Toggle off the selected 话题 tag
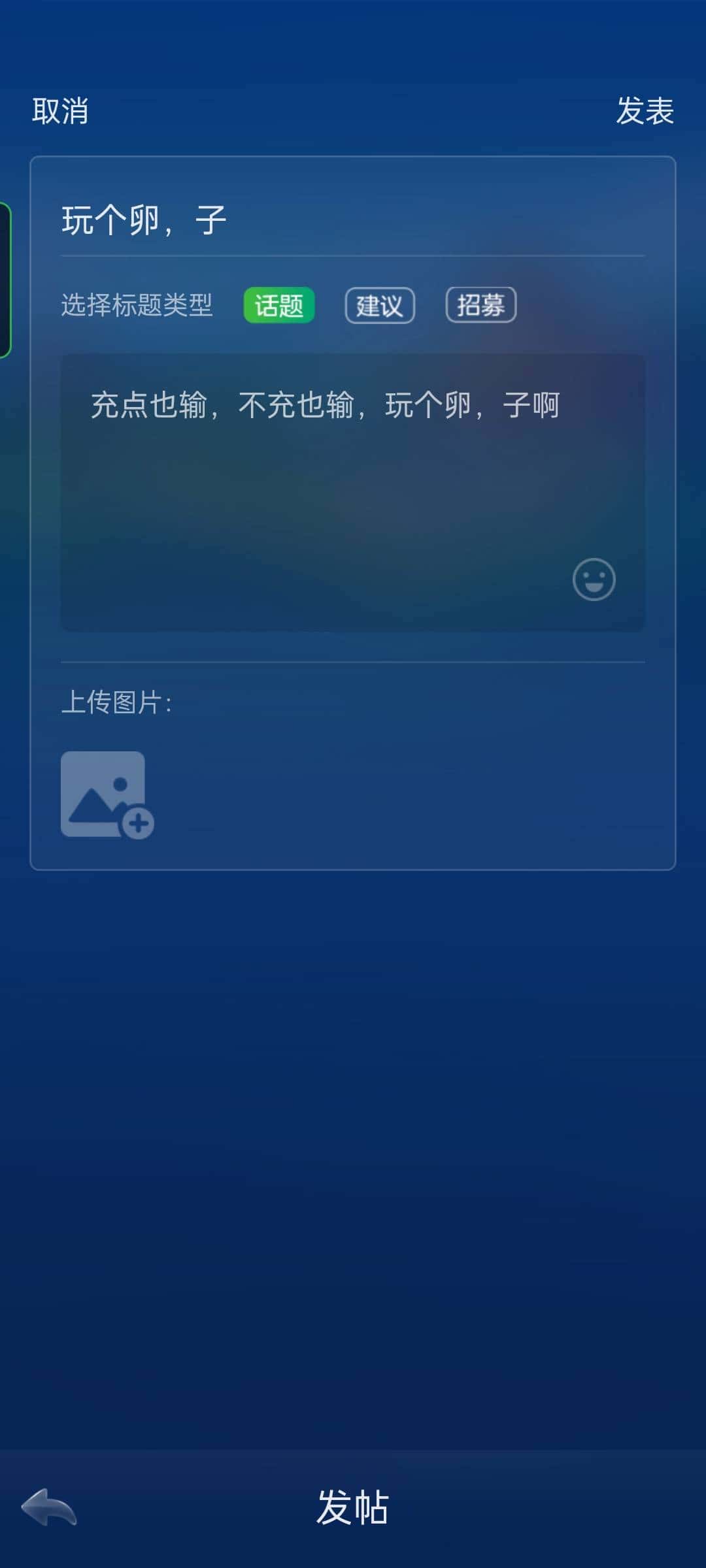The width and height of the screenshot is (706, 1568). (279, 304)
